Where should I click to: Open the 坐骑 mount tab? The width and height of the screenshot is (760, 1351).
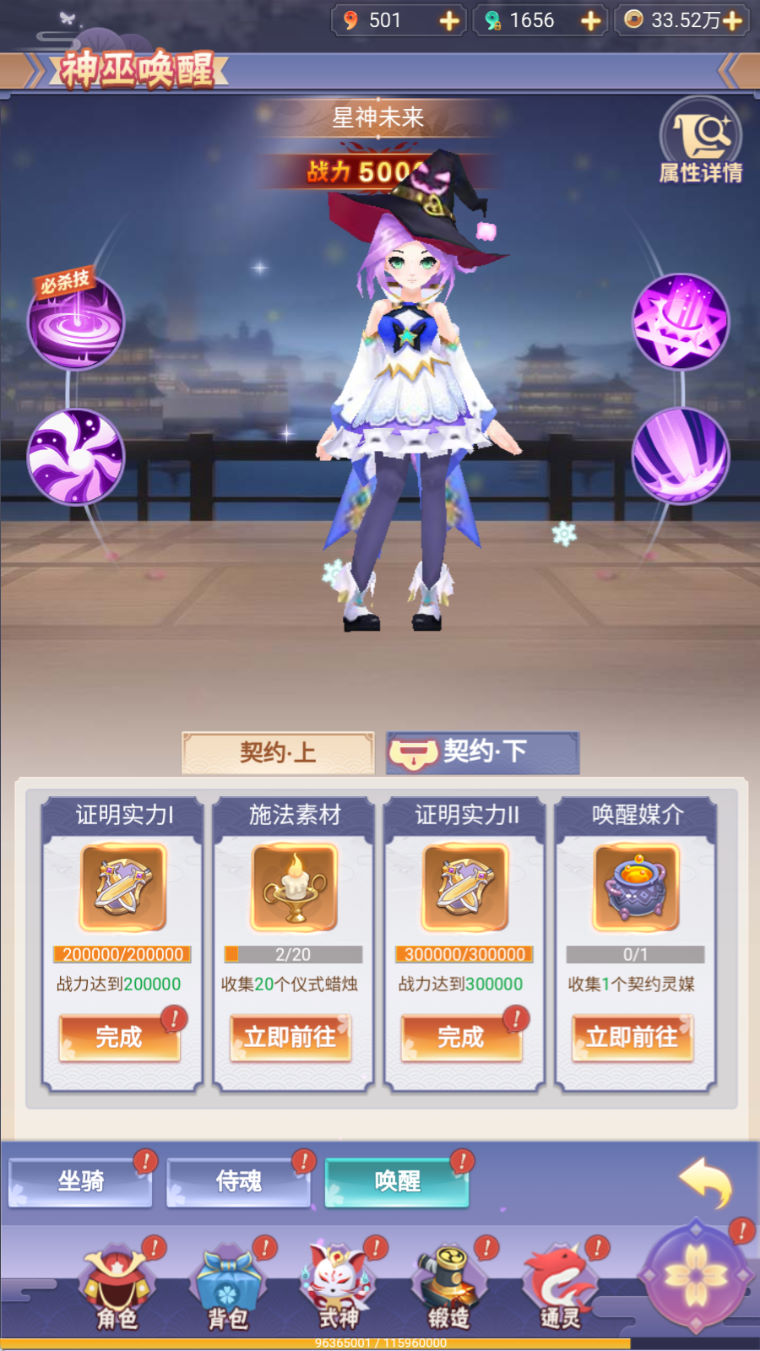[80, 1181]
